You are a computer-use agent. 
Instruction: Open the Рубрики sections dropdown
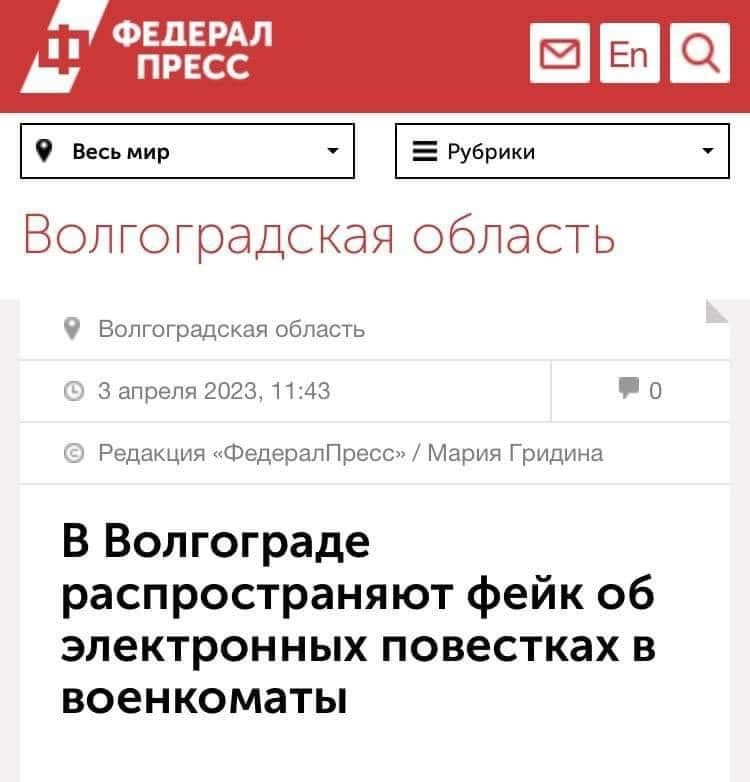coord(562,151)
